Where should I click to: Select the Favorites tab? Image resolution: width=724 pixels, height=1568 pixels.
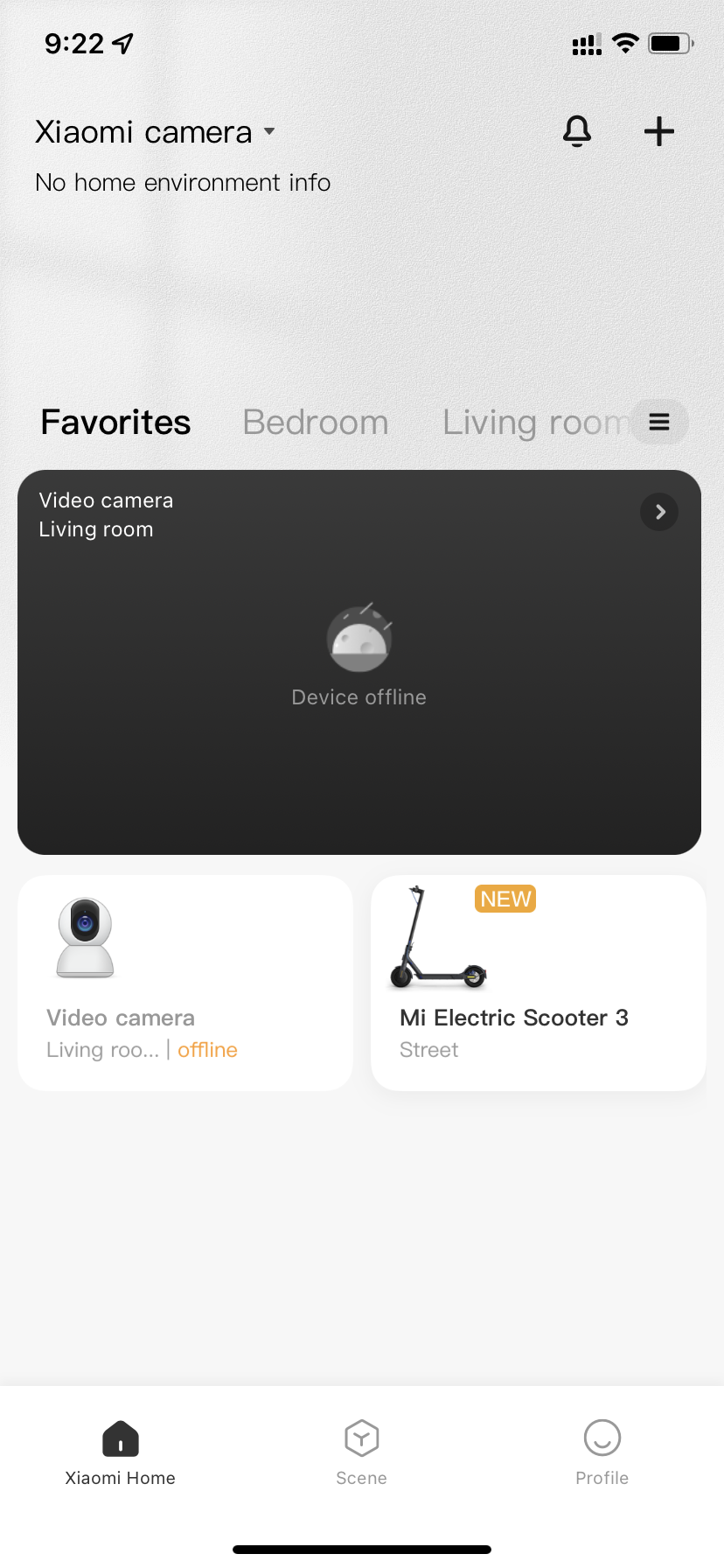pyautogui.click(x=115, y=423)
